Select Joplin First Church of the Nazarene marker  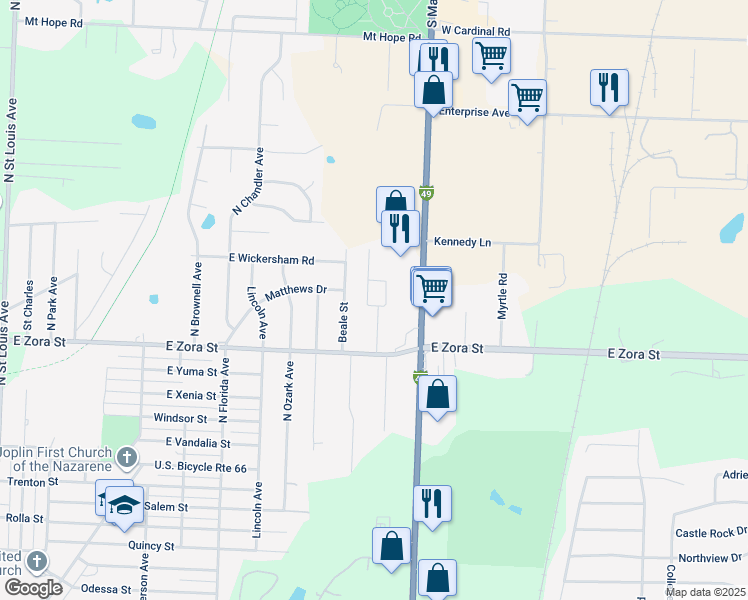coord(126,459)
